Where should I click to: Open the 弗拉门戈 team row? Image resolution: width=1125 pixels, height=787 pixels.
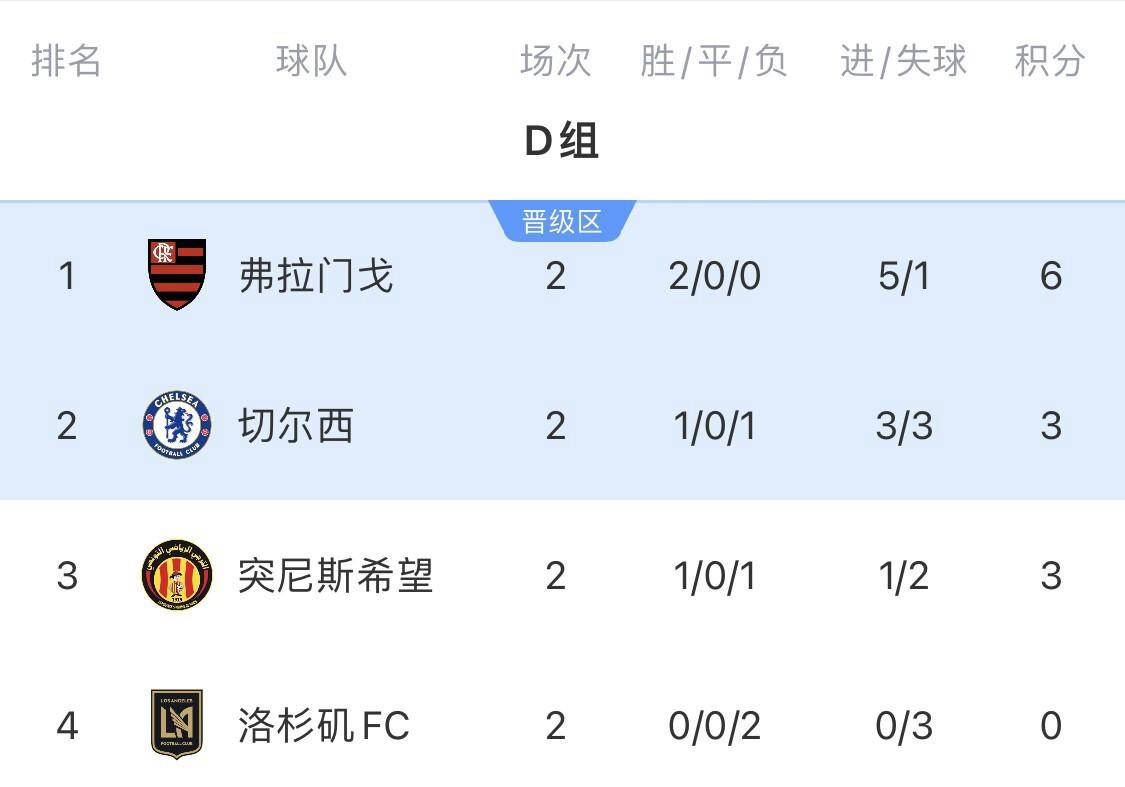[x=316, y=275]
